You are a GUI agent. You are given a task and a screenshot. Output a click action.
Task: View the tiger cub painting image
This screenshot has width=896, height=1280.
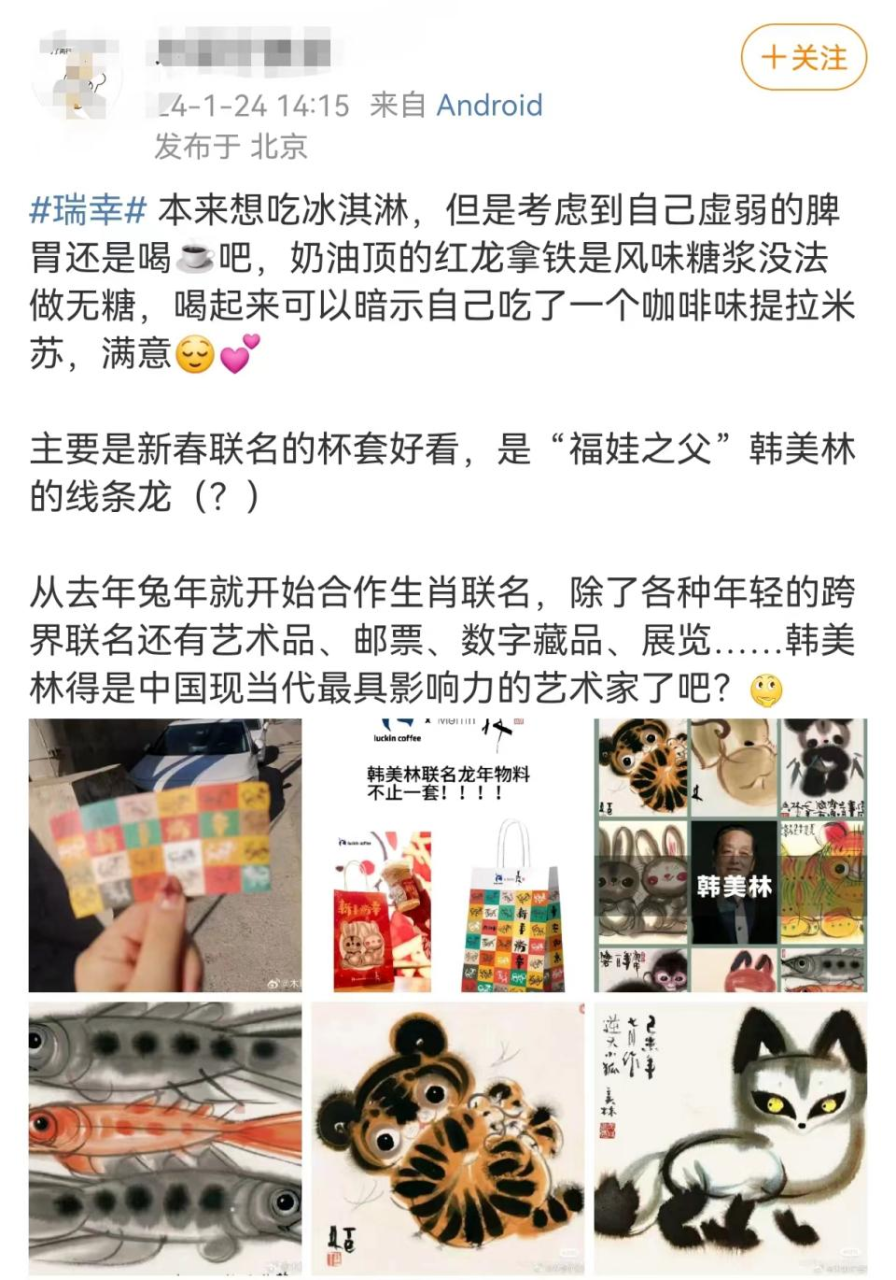[448, 1138]
